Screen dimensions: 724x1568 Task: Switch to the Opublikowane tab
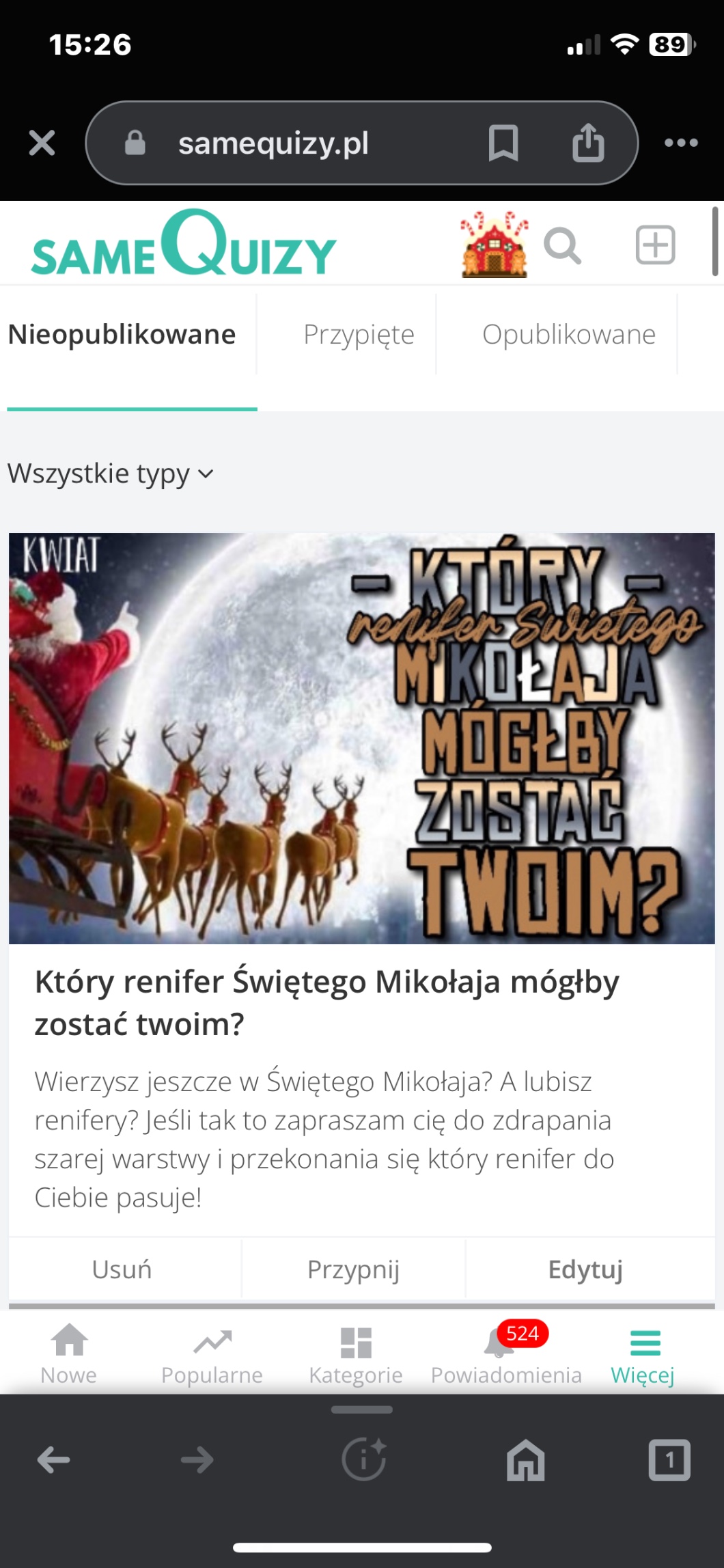pyautogui.click(x=569, y=335)
